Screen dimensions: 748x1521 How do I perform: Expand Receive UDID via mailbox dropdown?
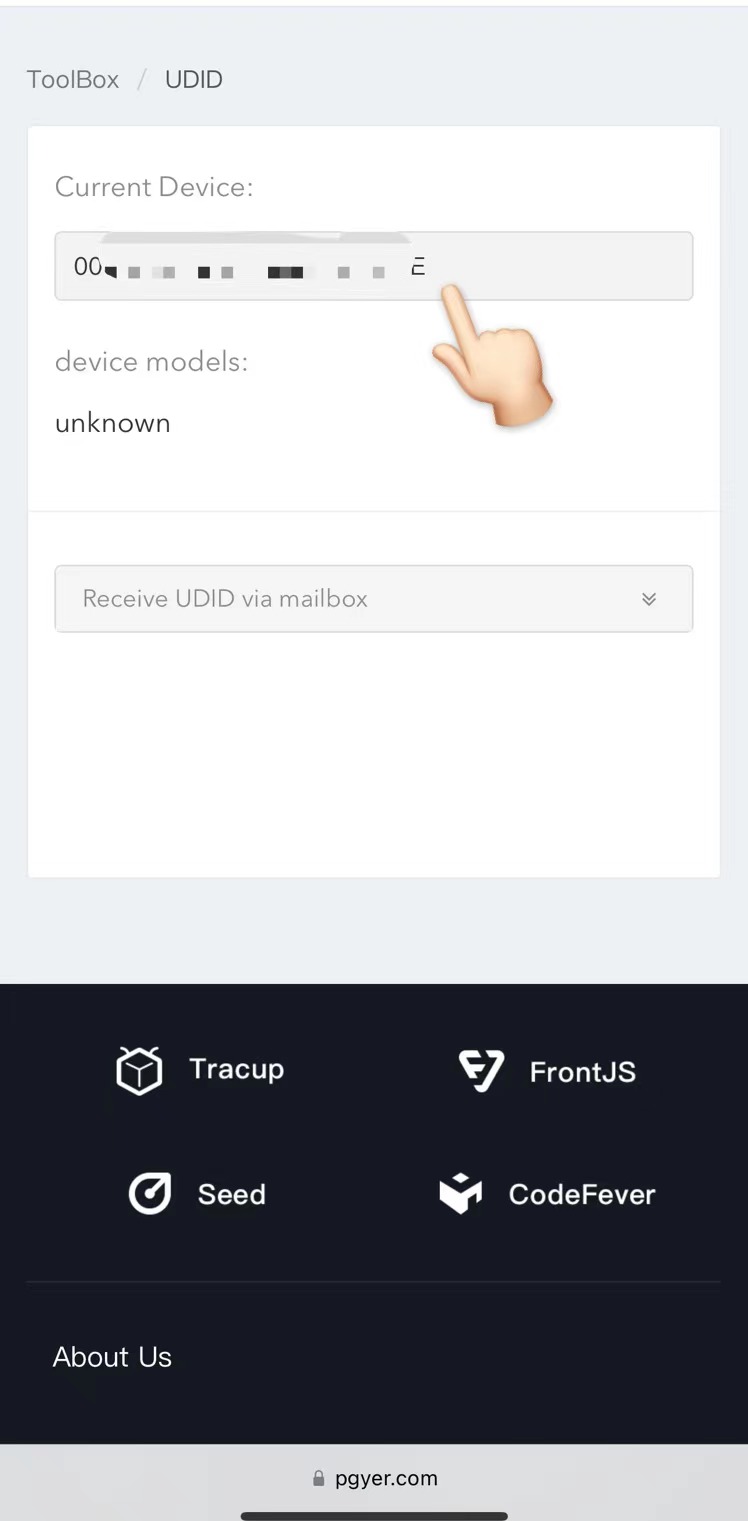click(x=373, y=598)
